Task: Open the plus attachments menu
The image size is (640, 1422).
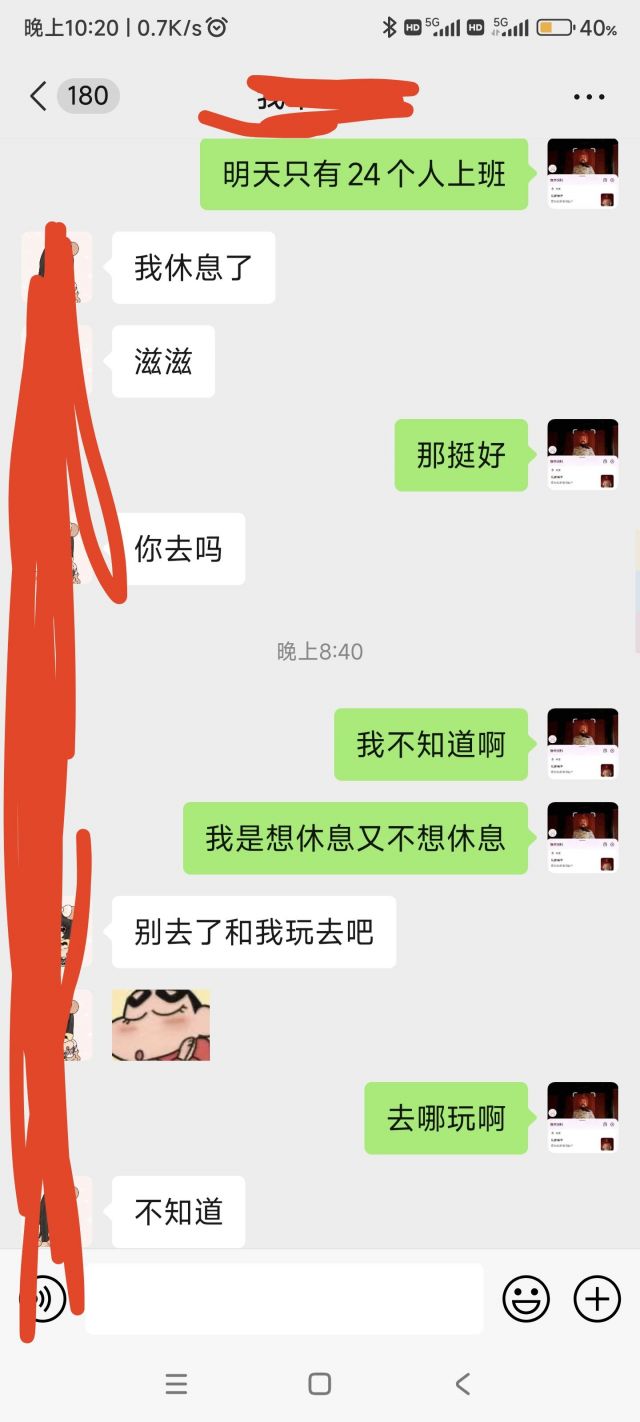Action: point(597,1299)
